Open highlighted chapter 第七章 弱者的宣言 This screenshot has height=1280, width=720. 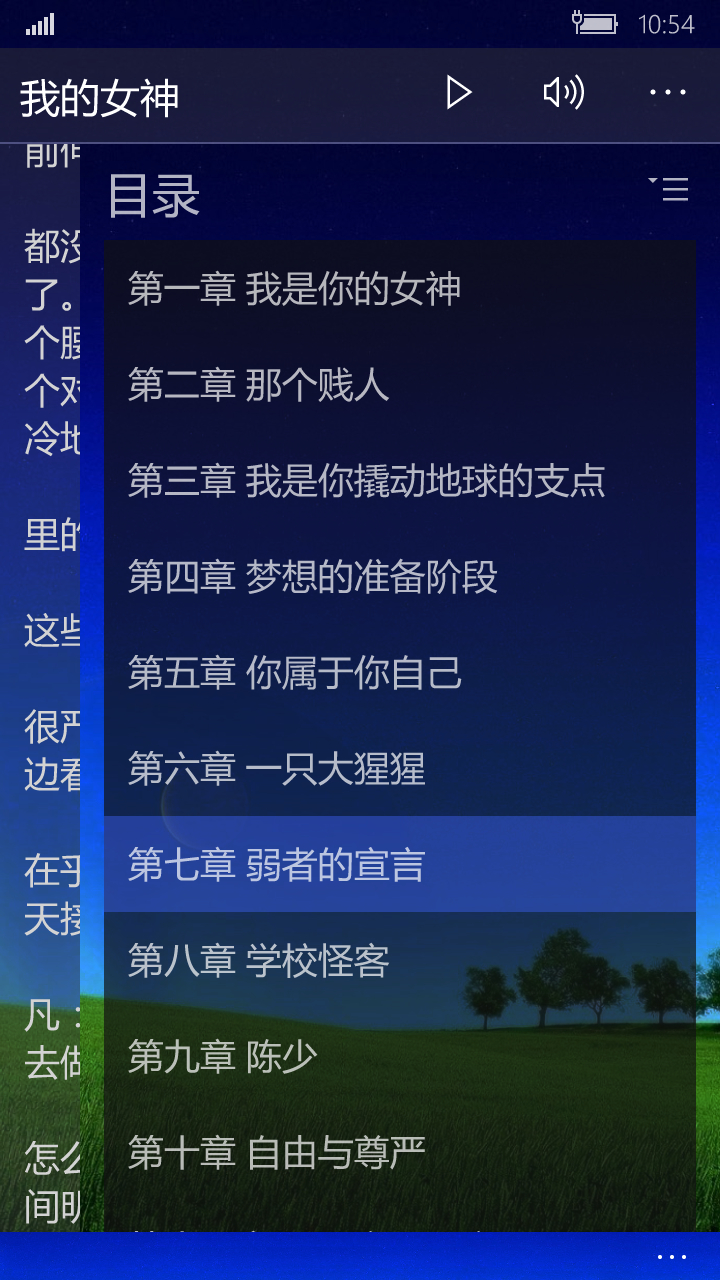[x=400, y=865]
